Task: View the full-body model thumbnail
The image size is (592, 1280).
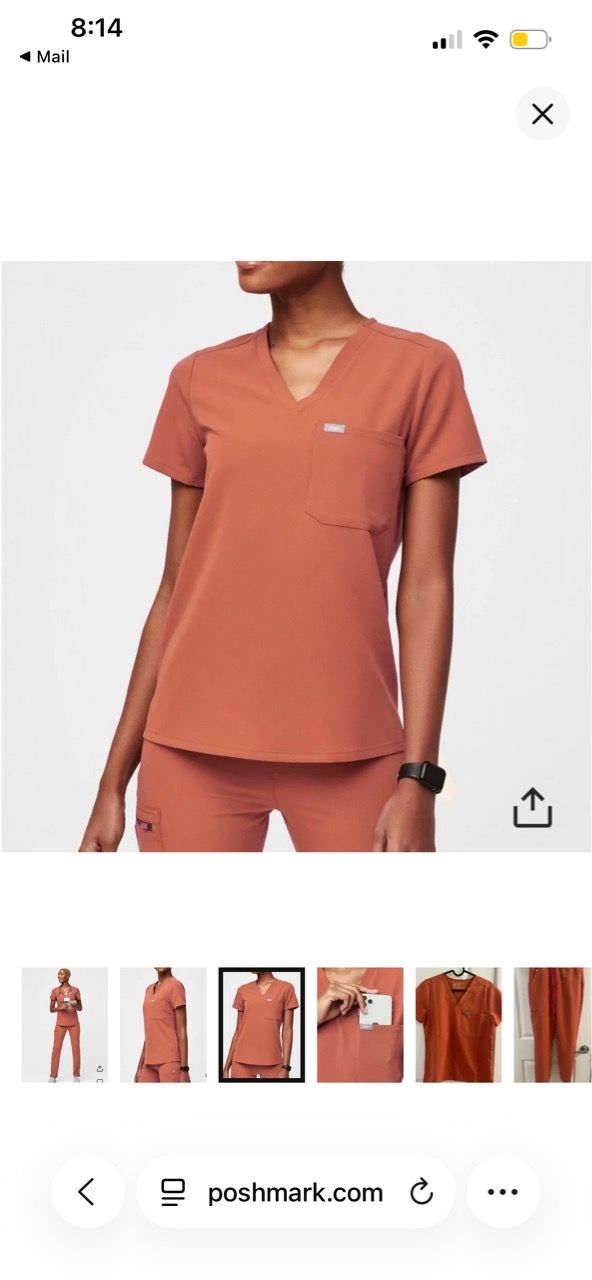Action: coord(65,1025)
